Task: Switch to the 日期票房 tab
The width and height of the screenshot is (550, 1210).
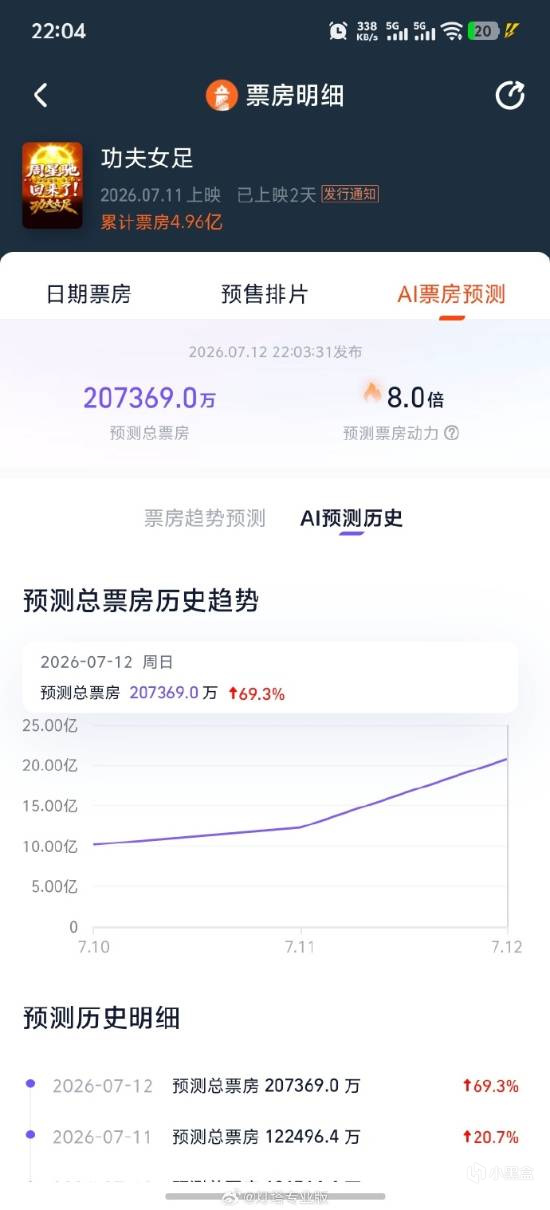Action: click(88, 294)
